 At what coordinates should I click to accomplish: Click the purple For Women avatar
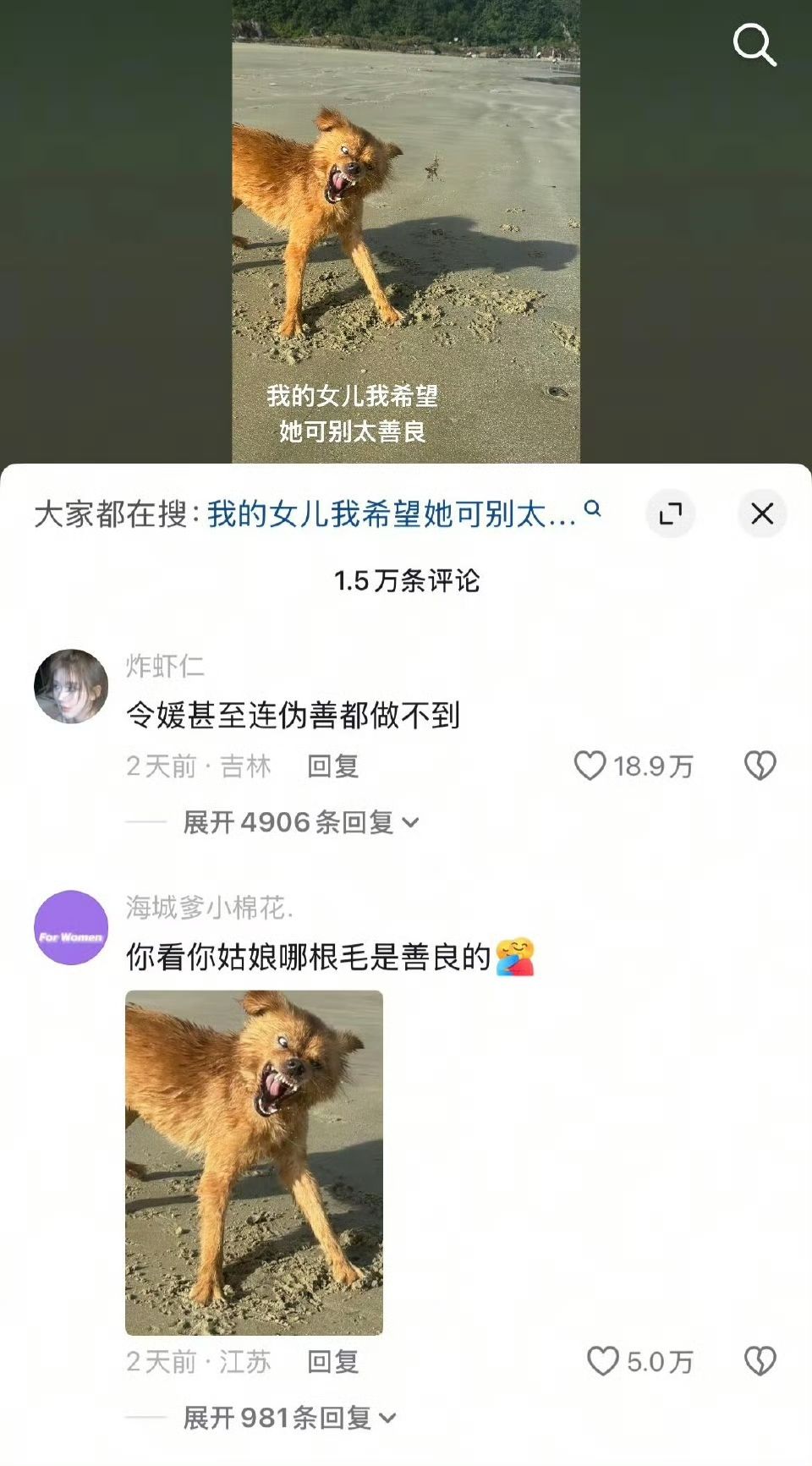click(x=71, y=928)
